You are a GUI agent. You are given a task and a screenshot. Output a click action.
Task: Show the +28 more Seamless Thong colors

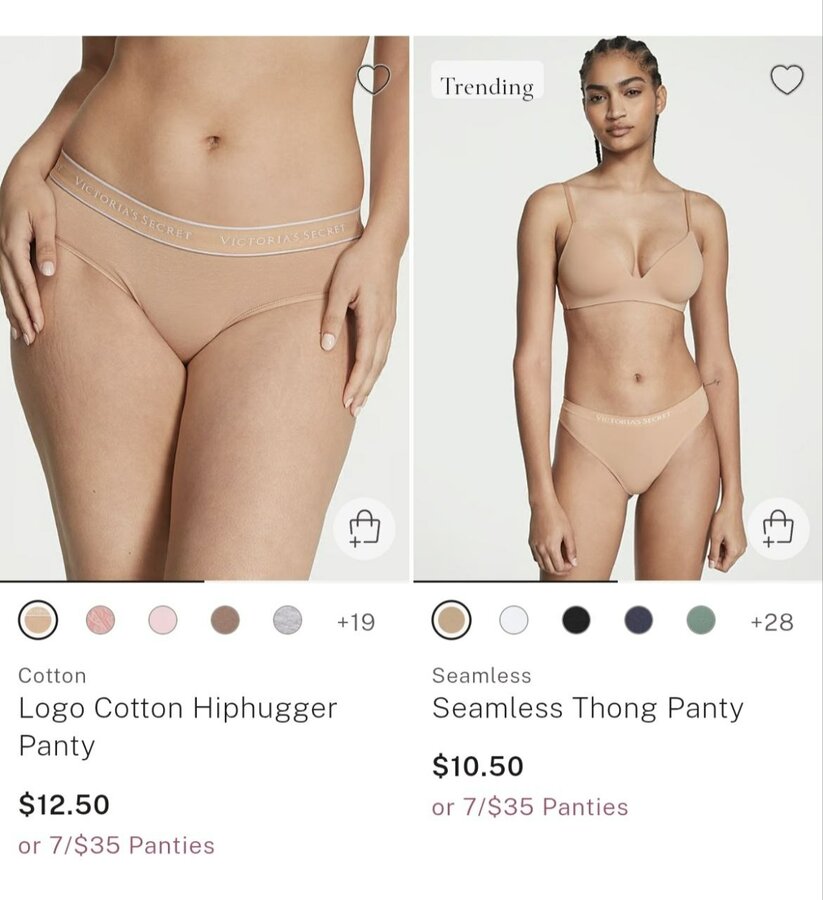tap(771, 622)
